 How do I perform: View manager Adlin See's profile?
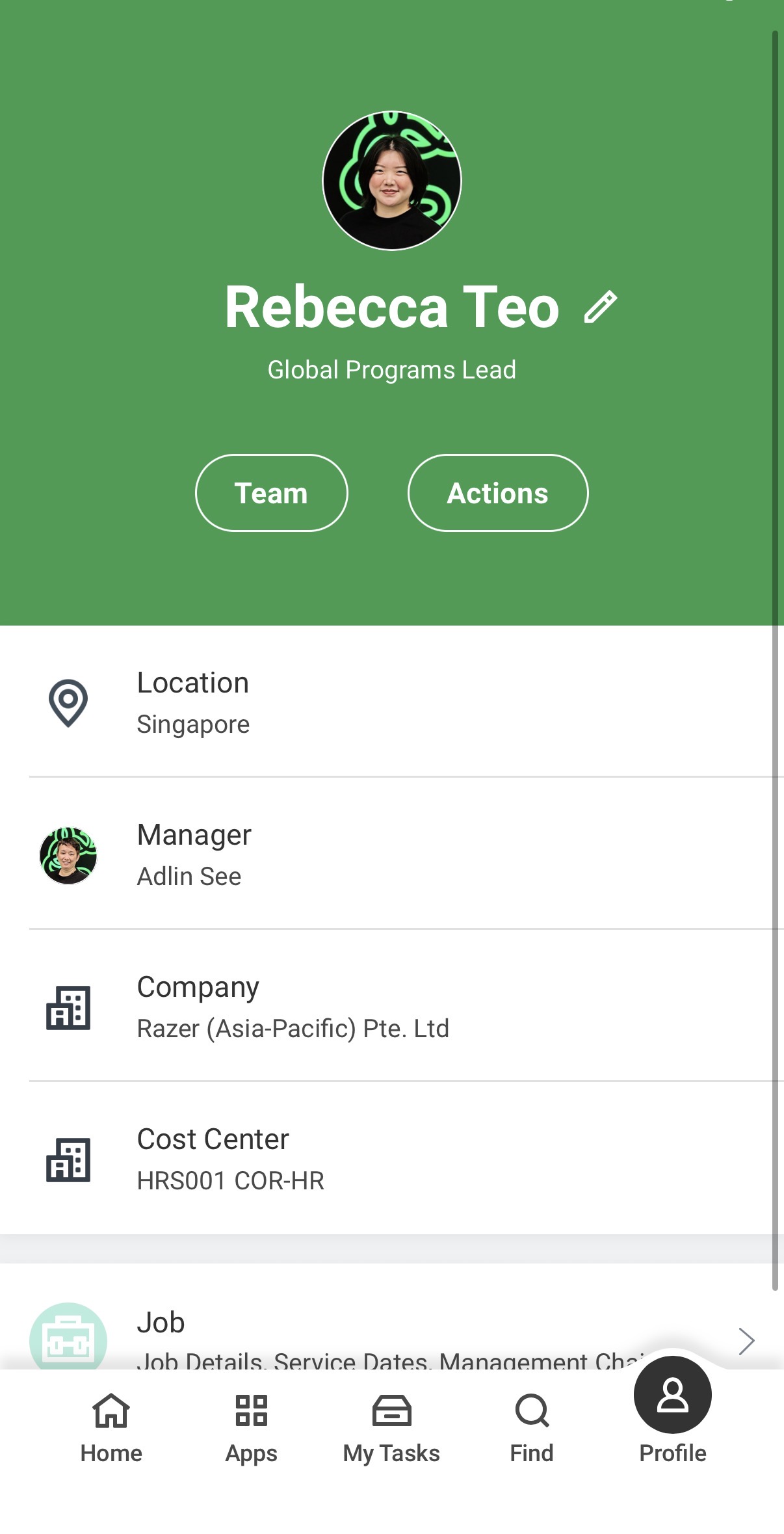pos(392,854)
